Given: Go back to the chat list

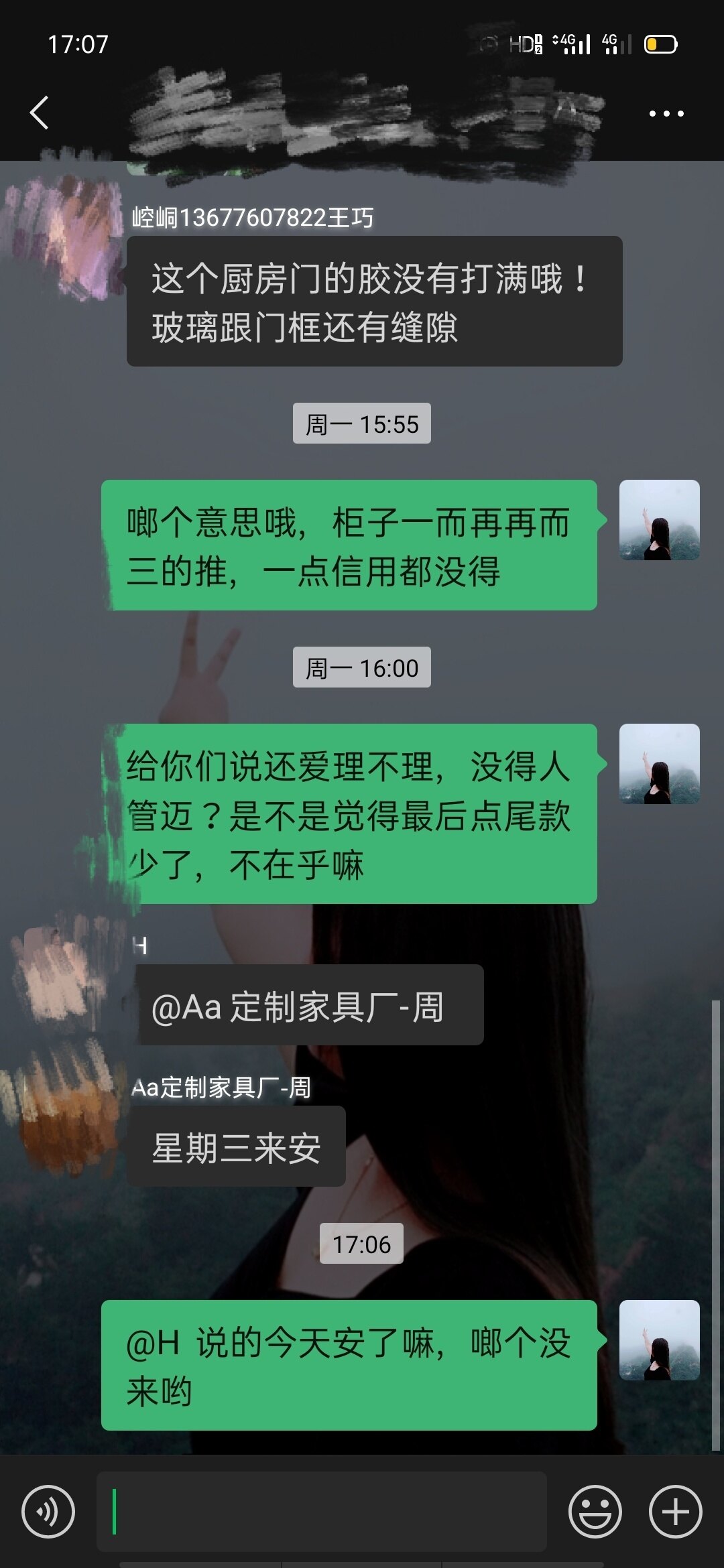Looking at the screenshot, I should 40,113.
